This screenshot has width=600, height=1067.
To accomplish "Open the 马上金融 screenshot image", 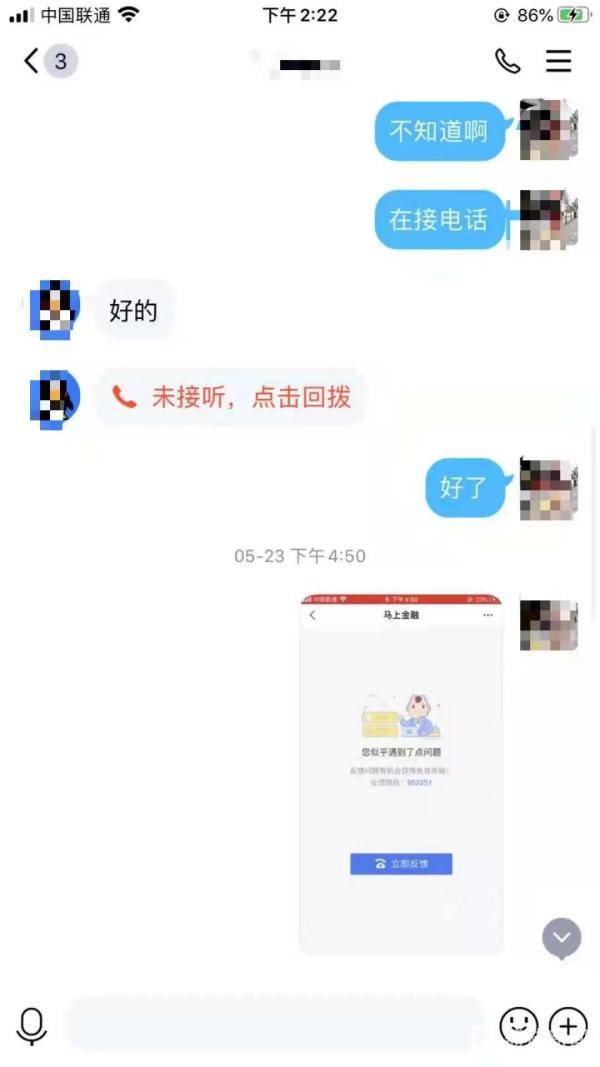I will point(400,773).
